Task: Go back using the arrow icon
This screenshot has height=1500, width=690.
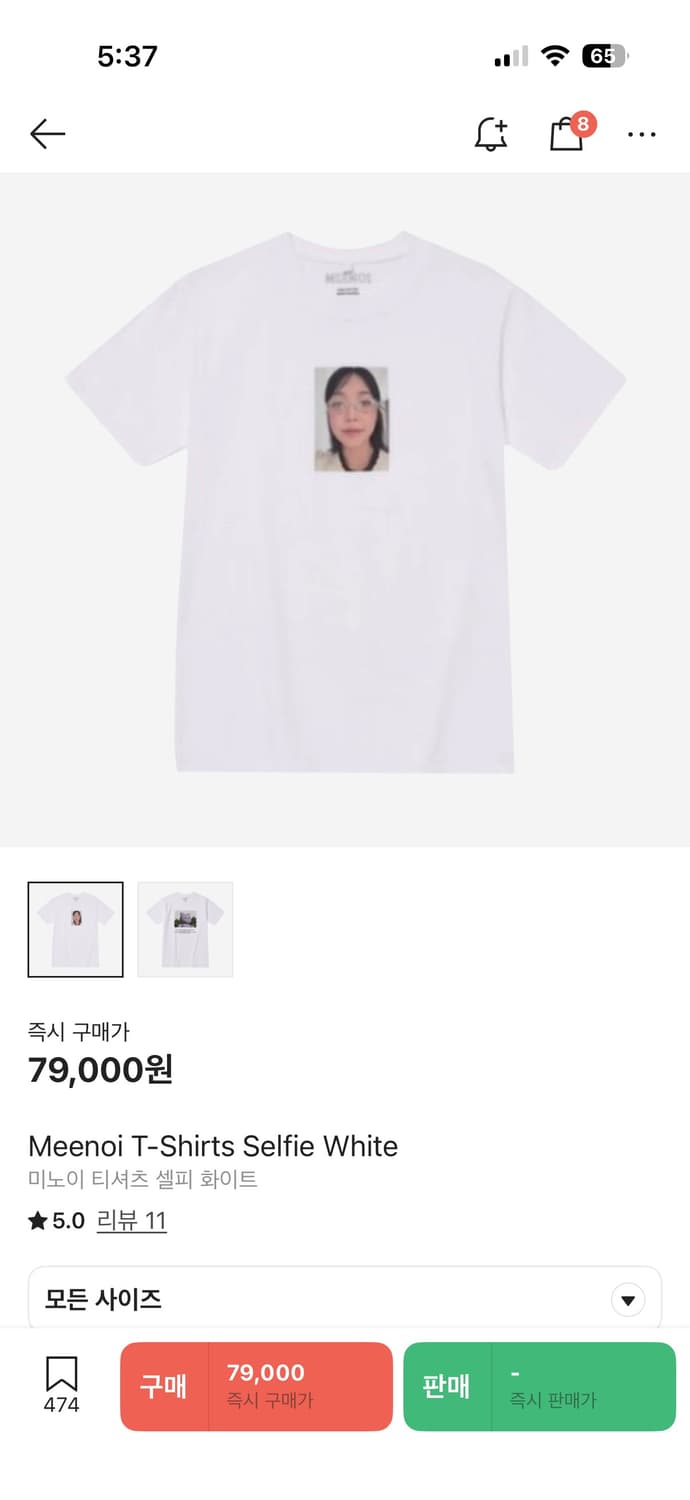Action: pyautogui.click(x=47, y=134)
